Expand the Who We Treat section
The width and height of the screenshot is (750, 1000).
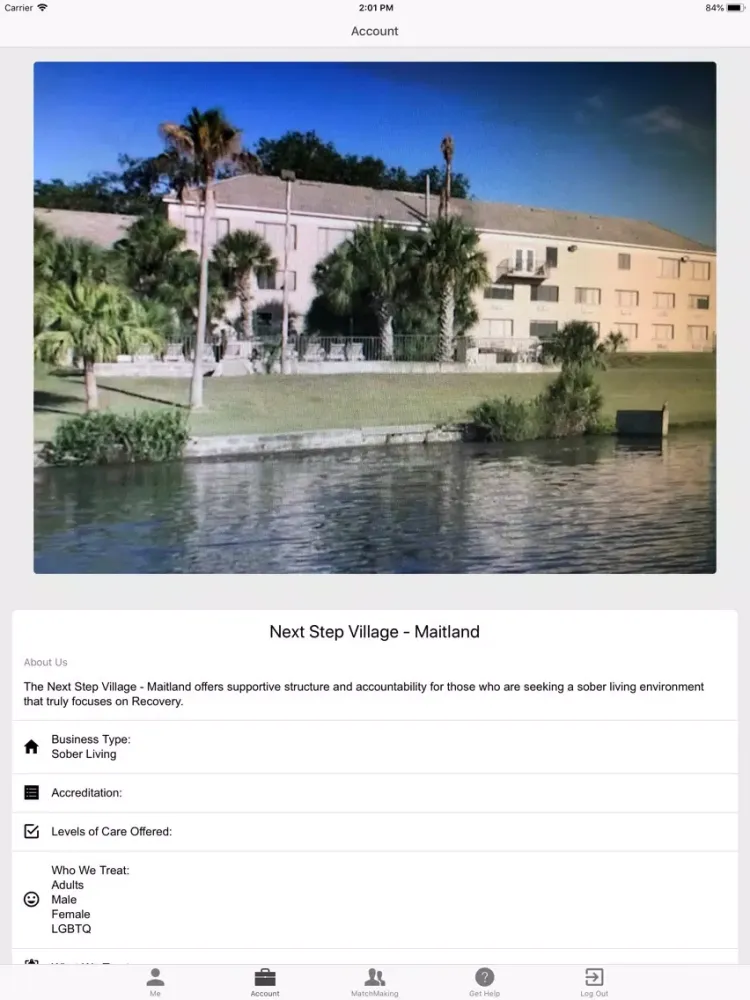[x=90, y=869]
